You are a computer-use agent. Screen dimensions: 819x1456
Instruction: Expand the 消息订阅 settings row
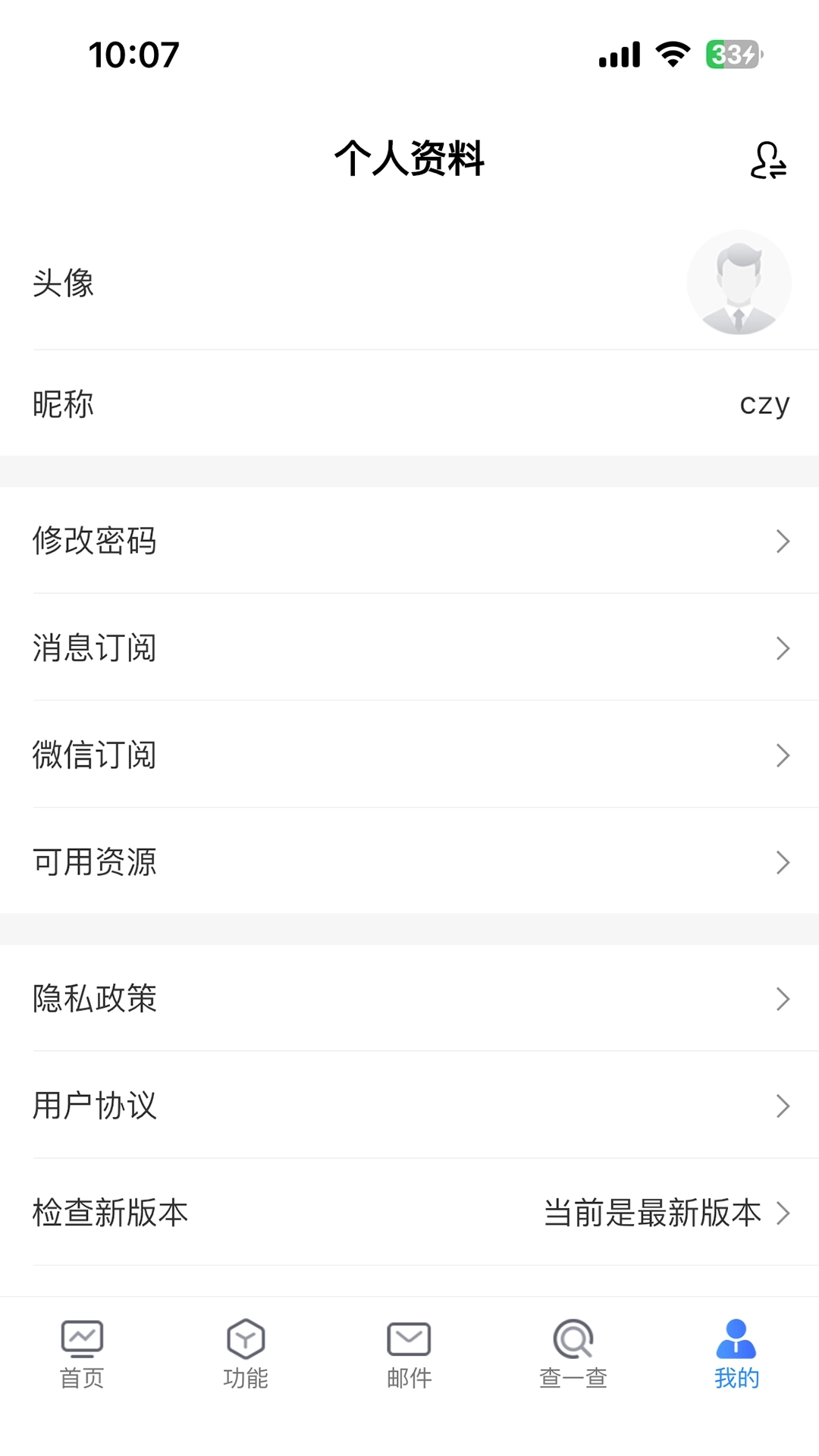coord(409,648)
